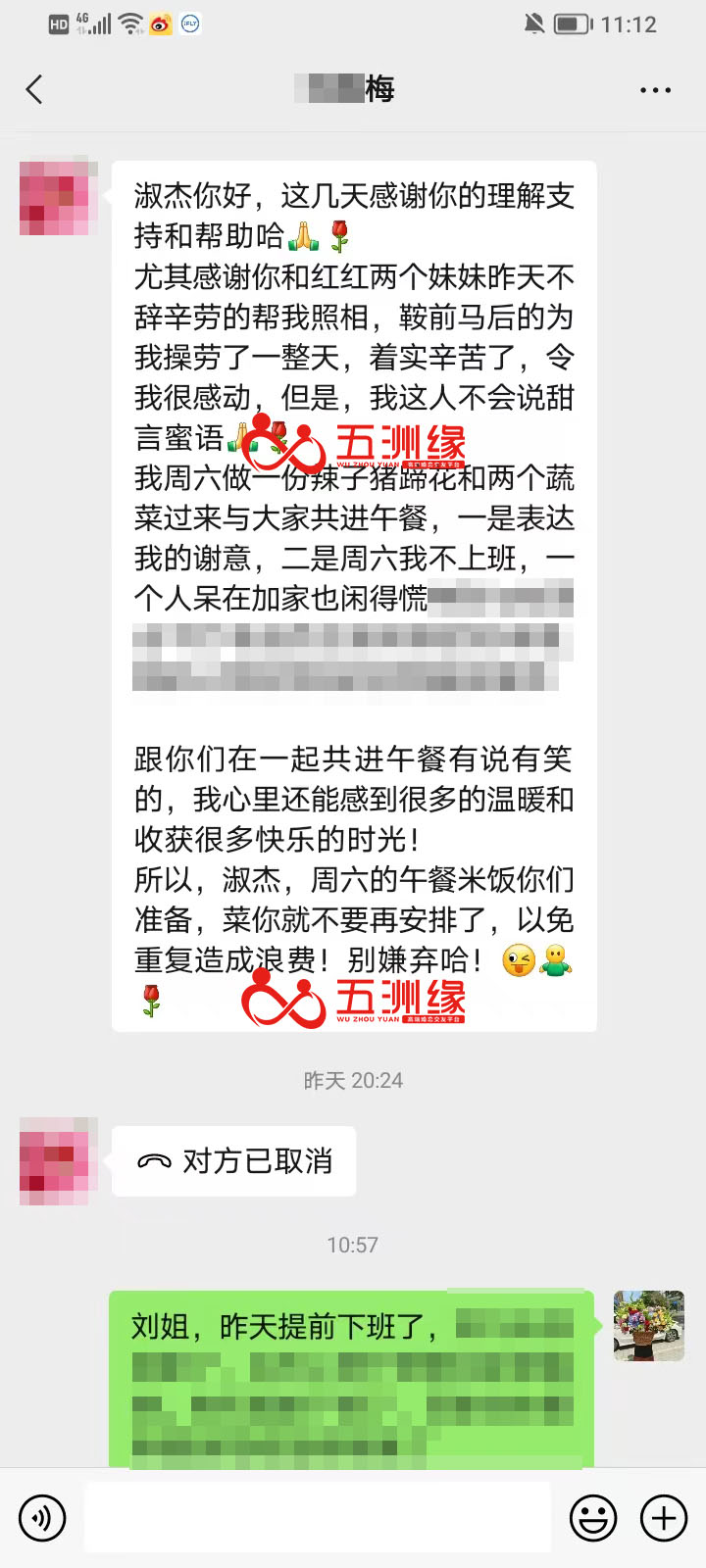Viewport: 706px width, 1568px height.
Task: Tap the message text input field
Action: coord(317,1518)
